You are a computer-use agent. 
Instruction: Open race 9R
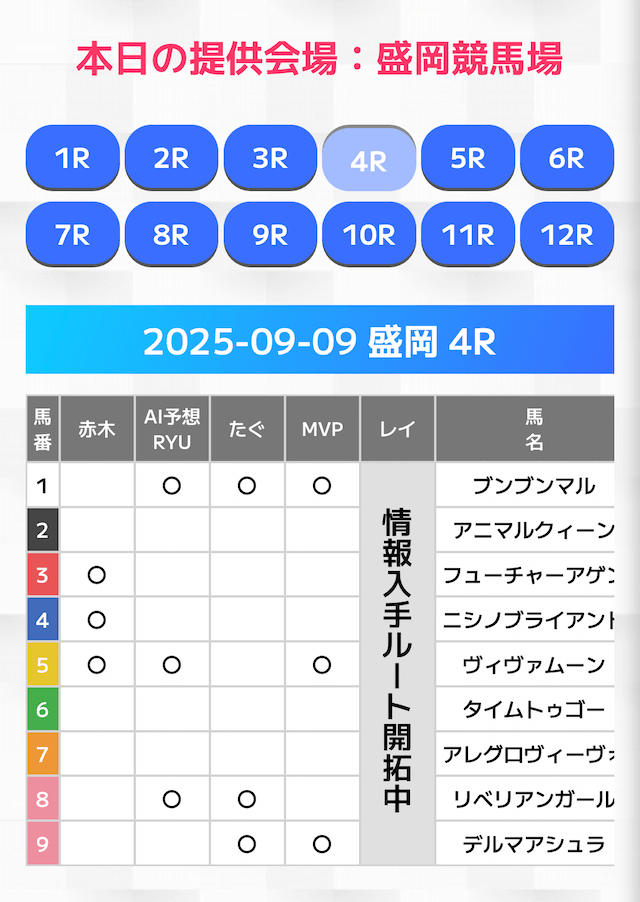270,235
